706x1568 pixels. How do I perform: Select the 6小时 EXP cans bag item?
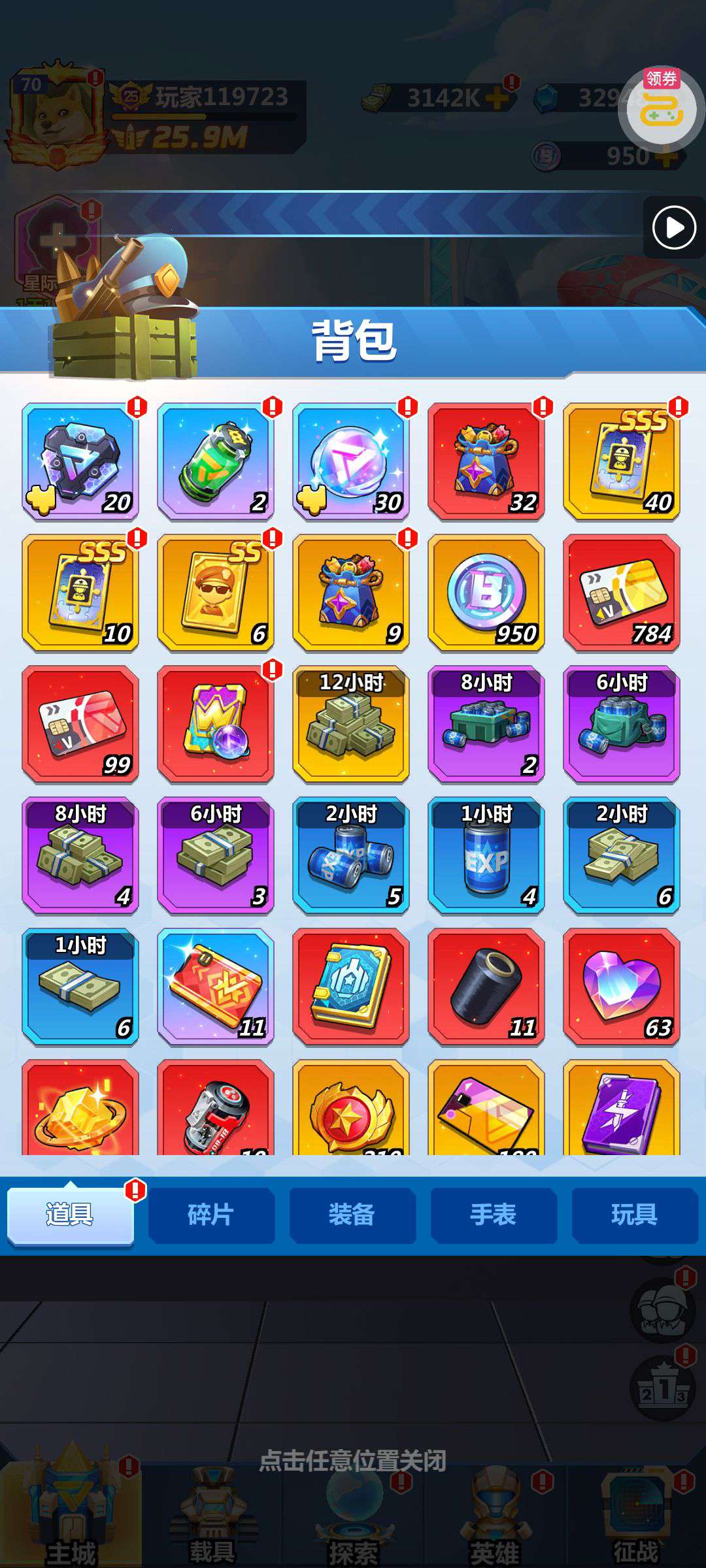click(622, 724)
